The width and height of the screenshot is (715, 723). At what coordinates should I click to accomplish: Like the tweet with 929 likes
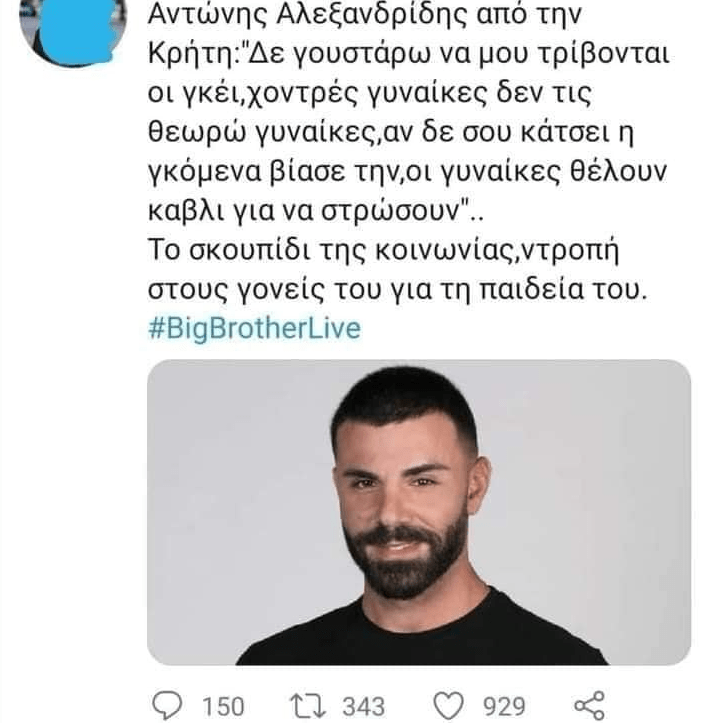coord(454,704)
